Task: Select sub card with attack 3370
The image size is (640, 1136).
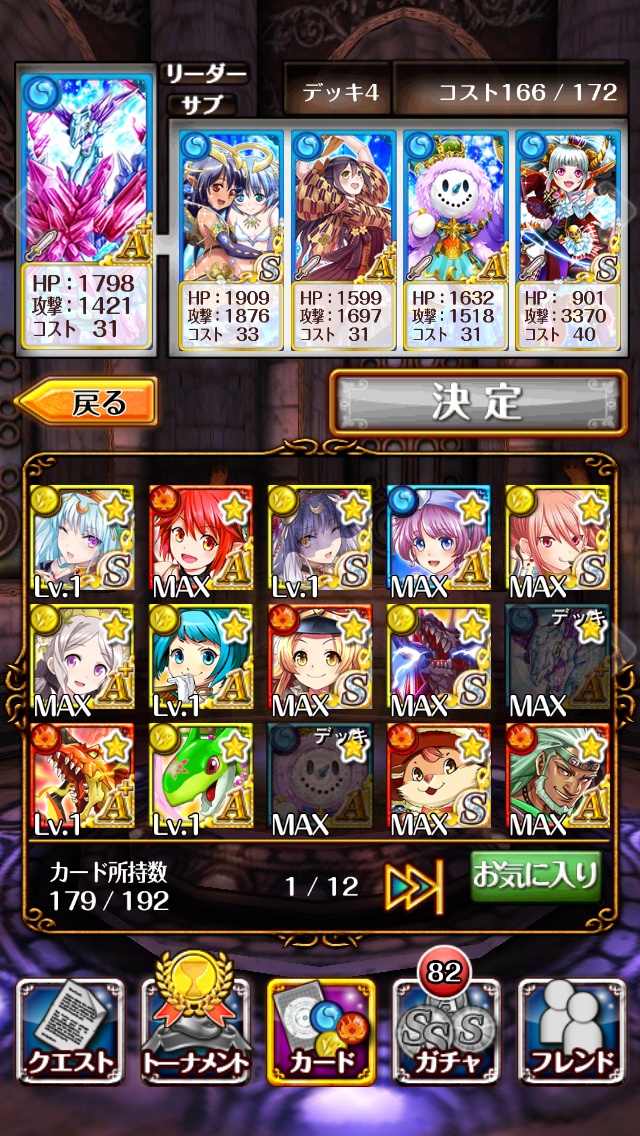Action: (x=568, y=240)
